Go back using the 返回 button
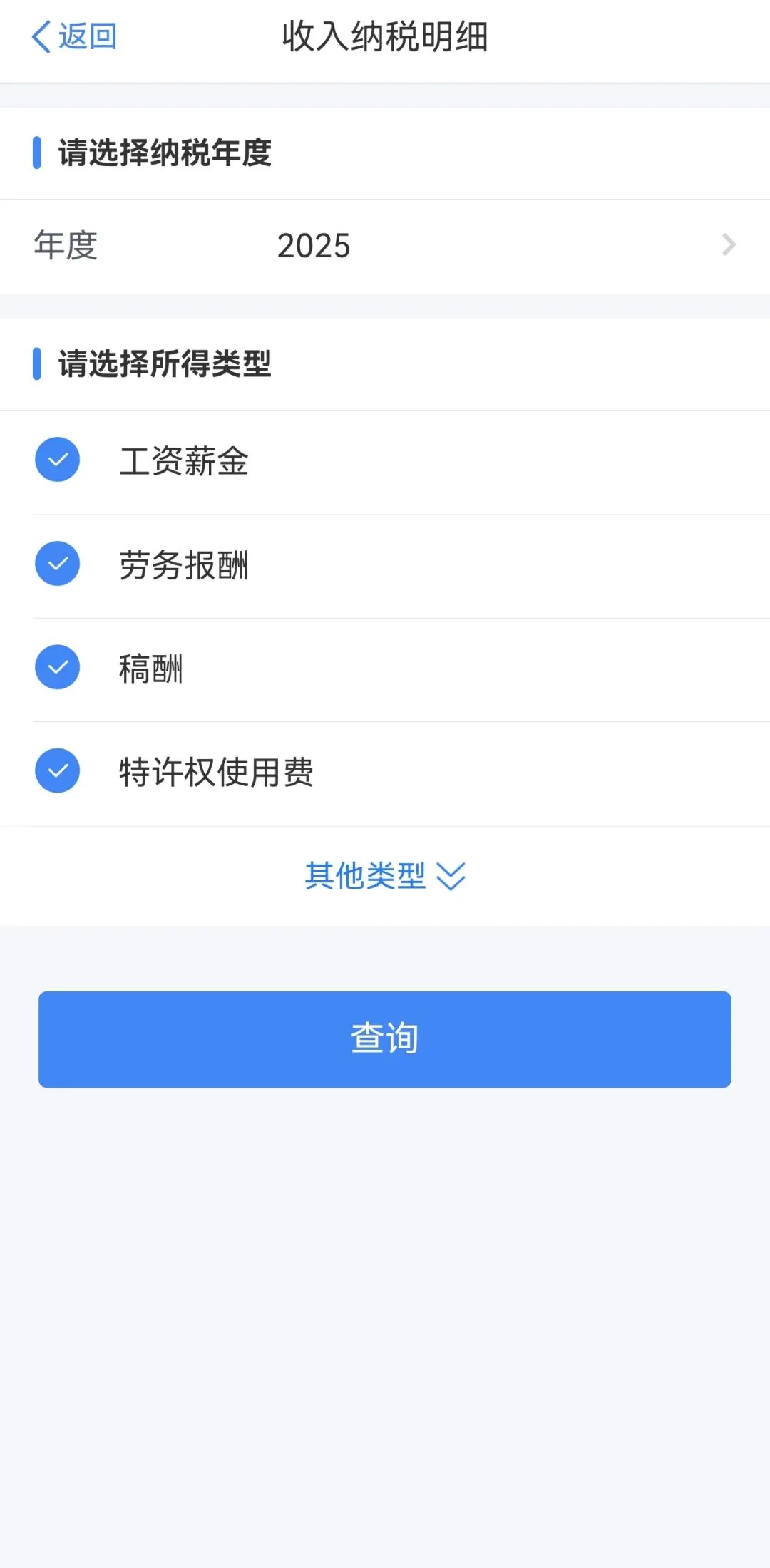The image size is (770, 1568). click(74, 36)
